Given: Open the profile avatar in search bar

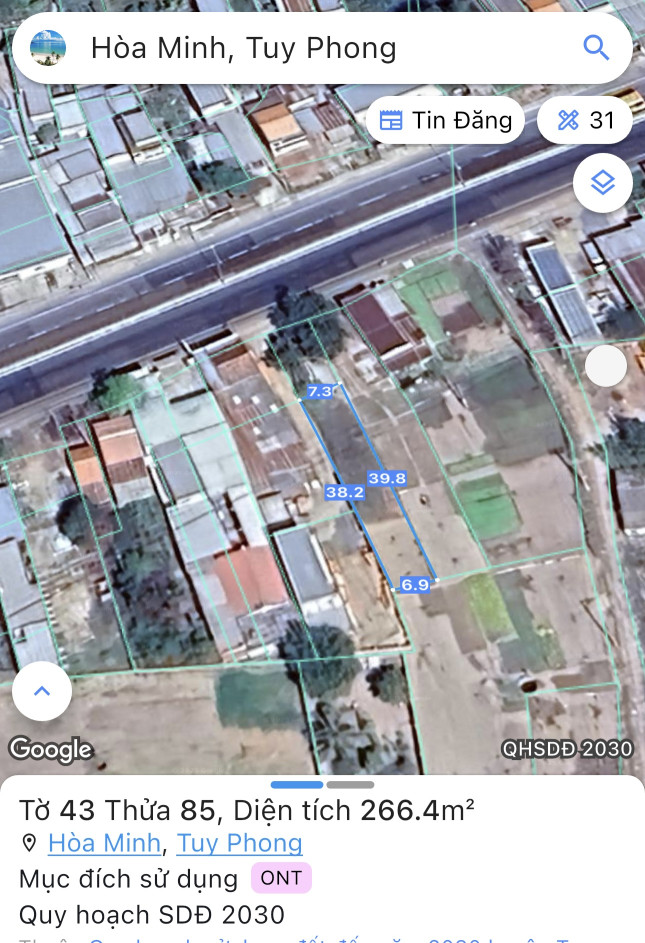Looking at the screenshot, I should pyautogui.click(x=48, y=48).
